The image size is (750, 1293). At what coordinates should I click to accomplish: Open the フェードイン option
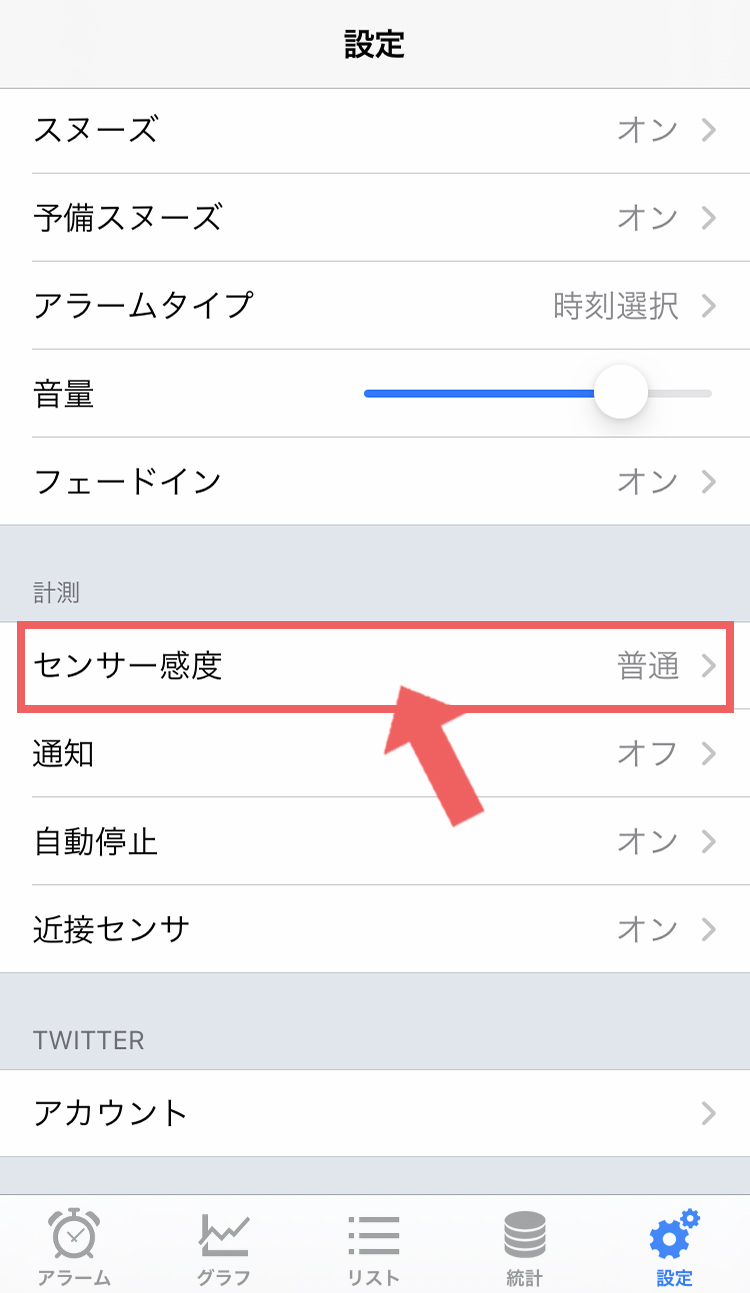click(375, 481)
